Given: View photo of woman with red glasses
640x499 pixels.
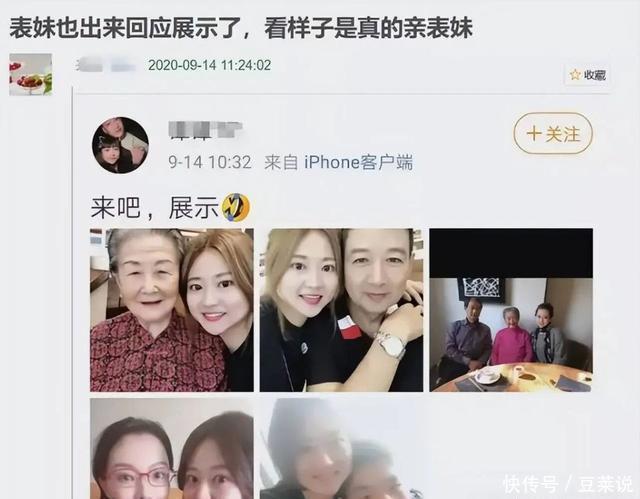Looking at the screenshot, I should point(171,448).
